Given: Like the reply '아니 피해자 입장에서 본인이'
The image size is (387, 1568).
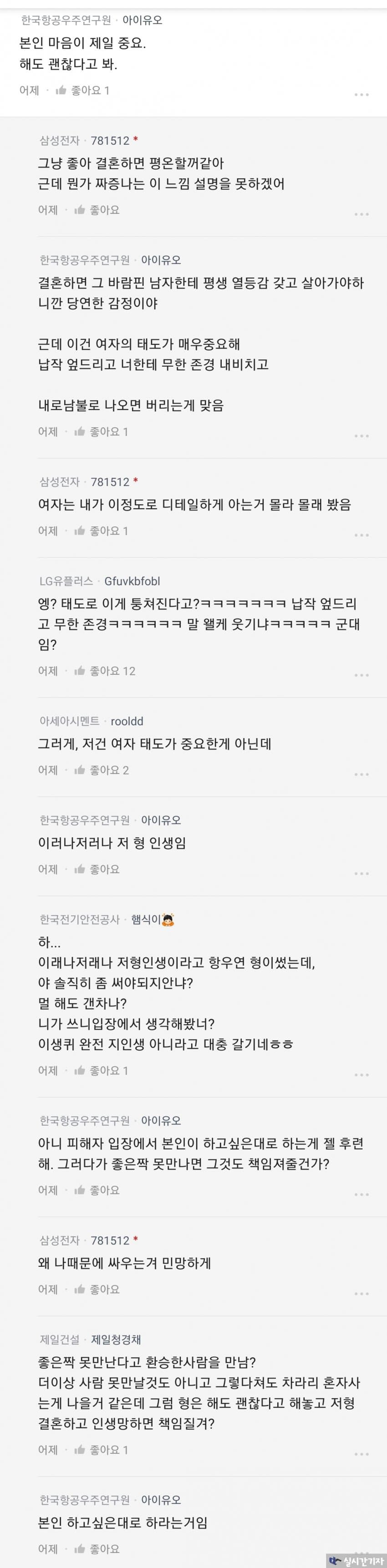Looking at the screenshot, I should (97, 1190).
